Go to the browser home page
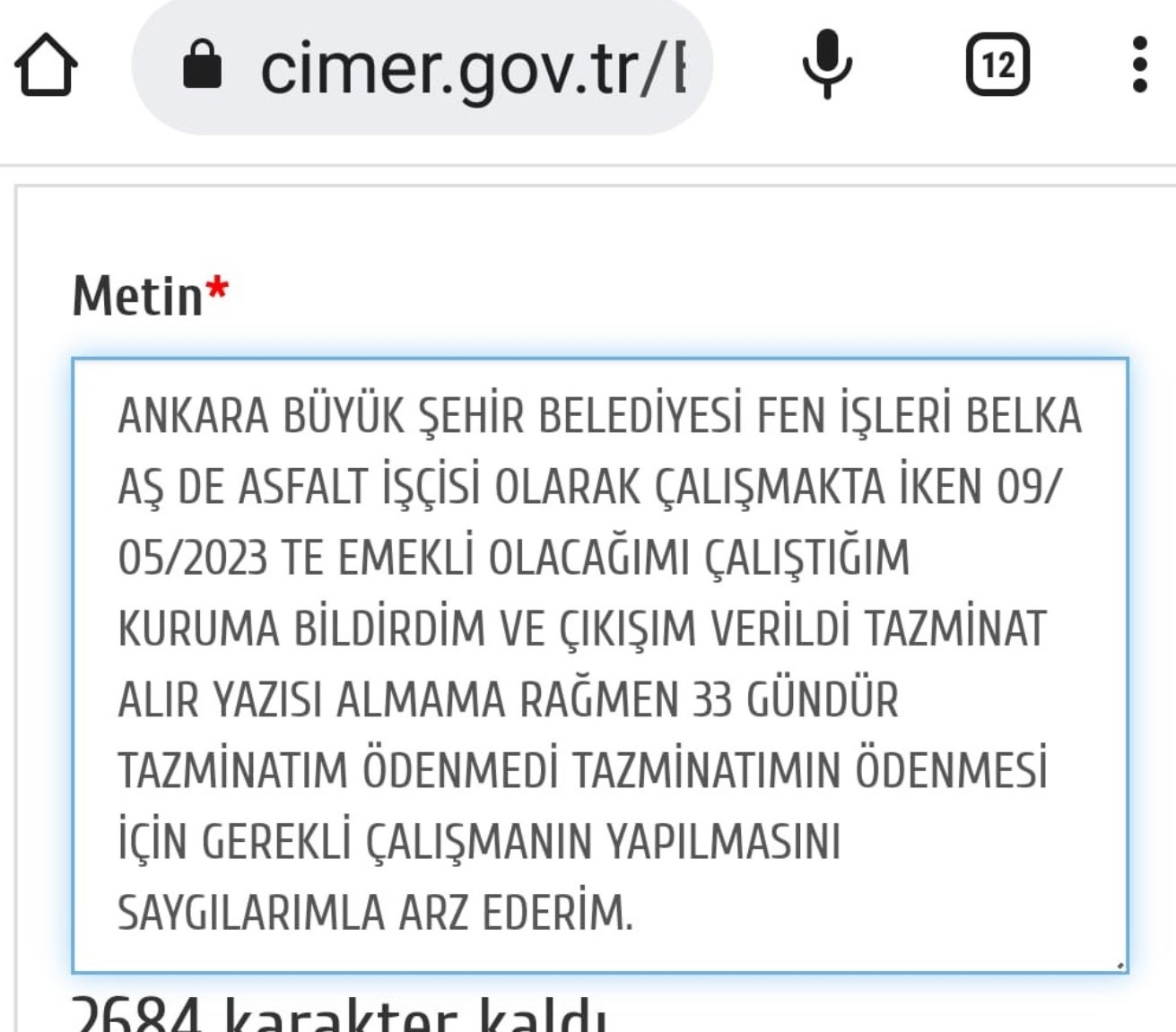Image resolution: width=1176 pixels, height=1032 pixels. 46,65
